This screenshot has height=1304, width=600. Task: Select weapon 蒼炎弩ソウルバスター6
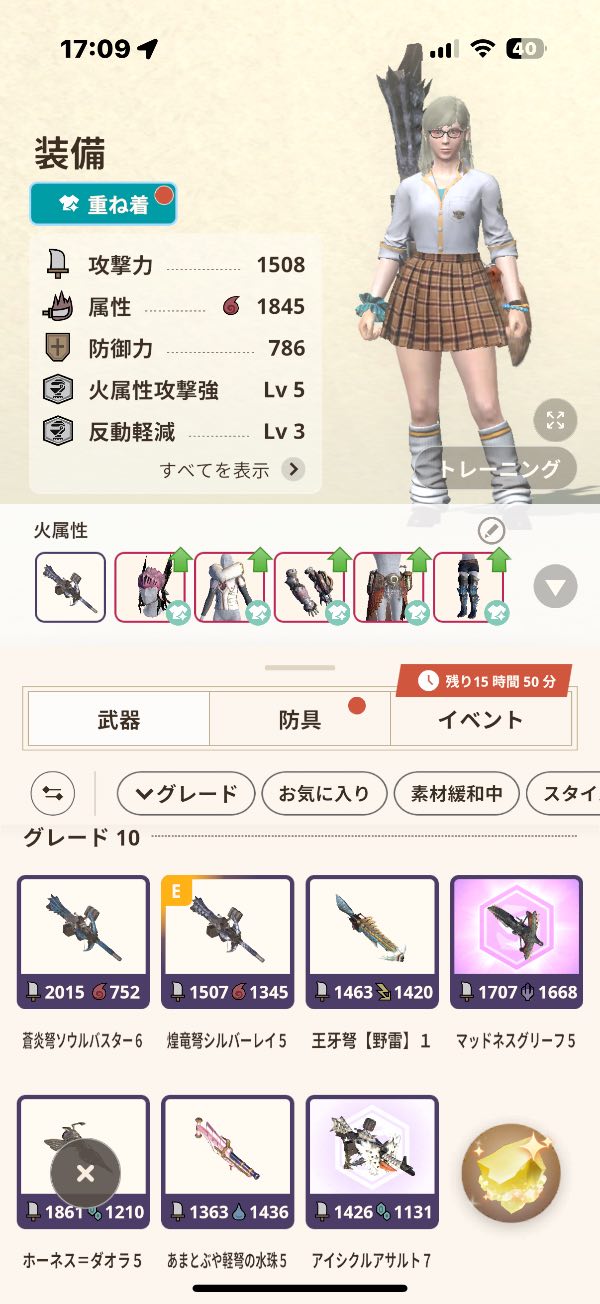coord(83,942)
